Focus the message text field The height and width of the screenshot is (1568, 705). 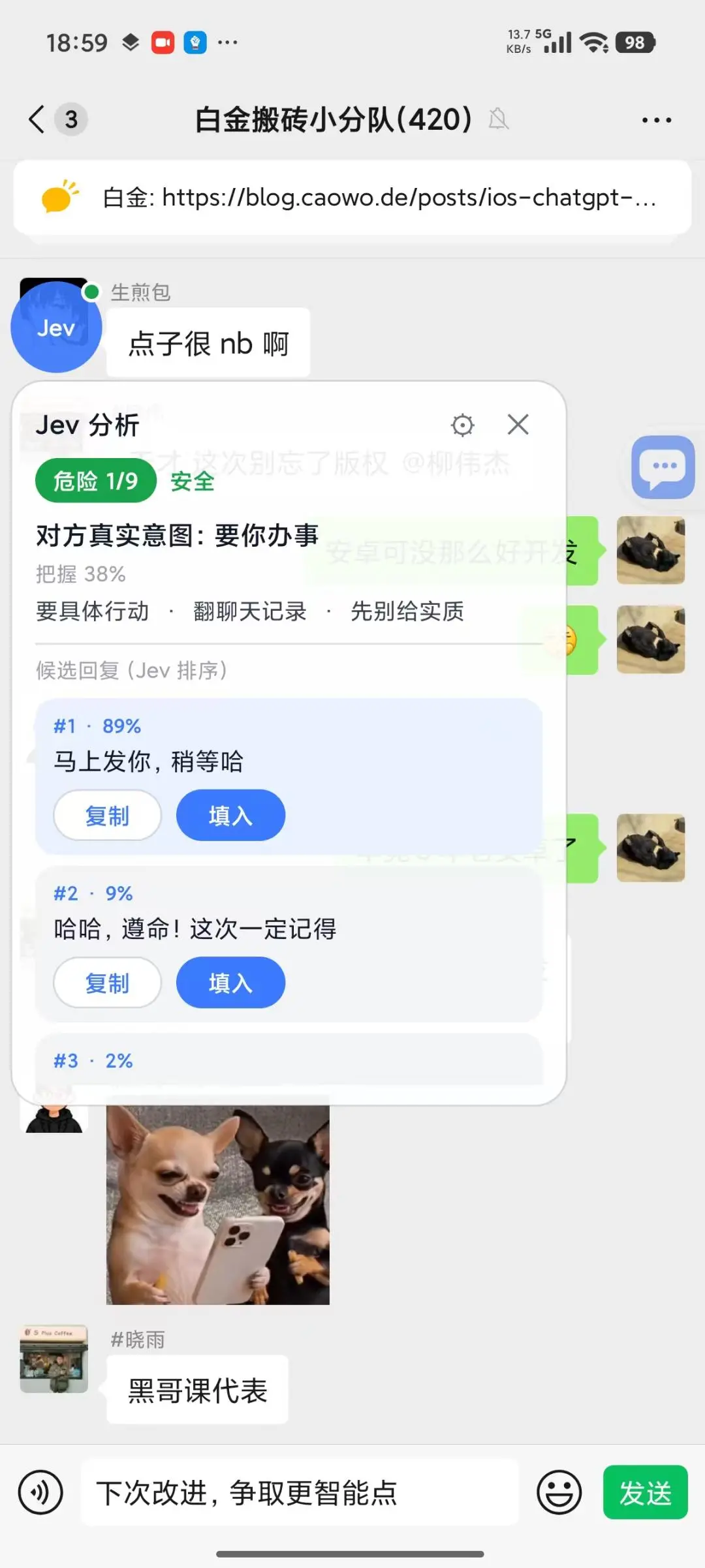coord(300,1492)
